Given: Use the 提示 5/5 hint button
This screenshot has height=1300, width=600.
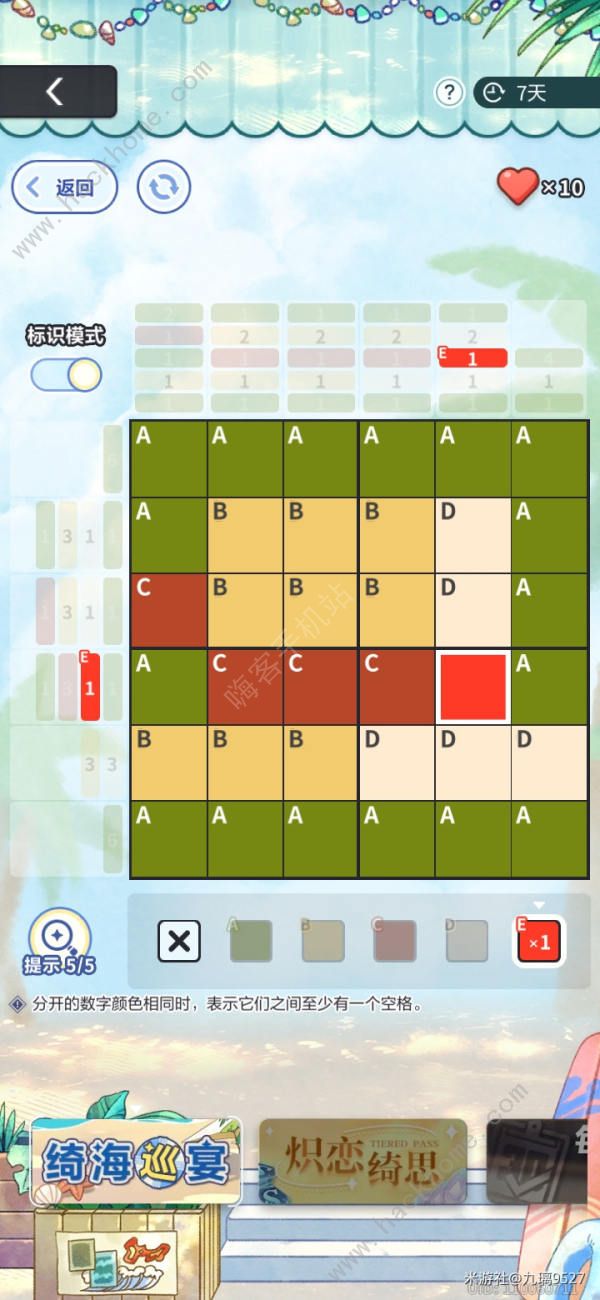Looking at the screenshot, I should click(60, 941).
